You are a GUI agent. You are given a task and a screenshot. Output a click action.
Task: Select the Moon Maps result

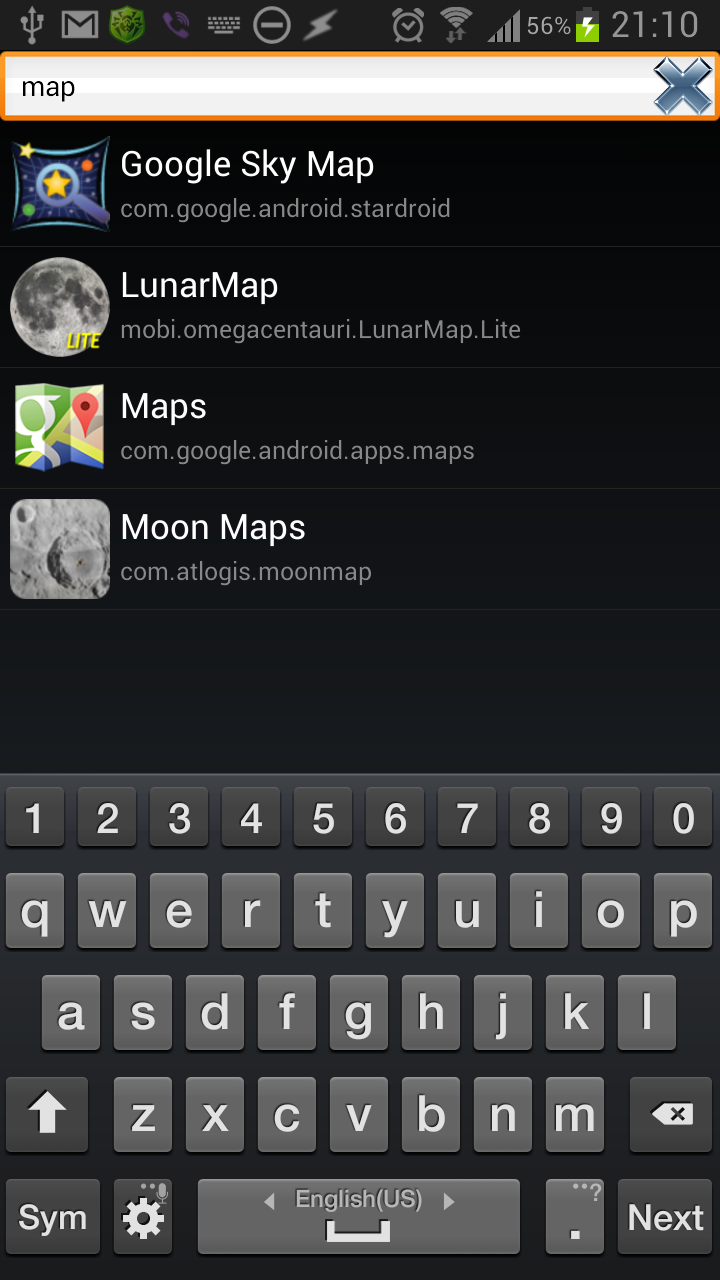tap(360, 549)
